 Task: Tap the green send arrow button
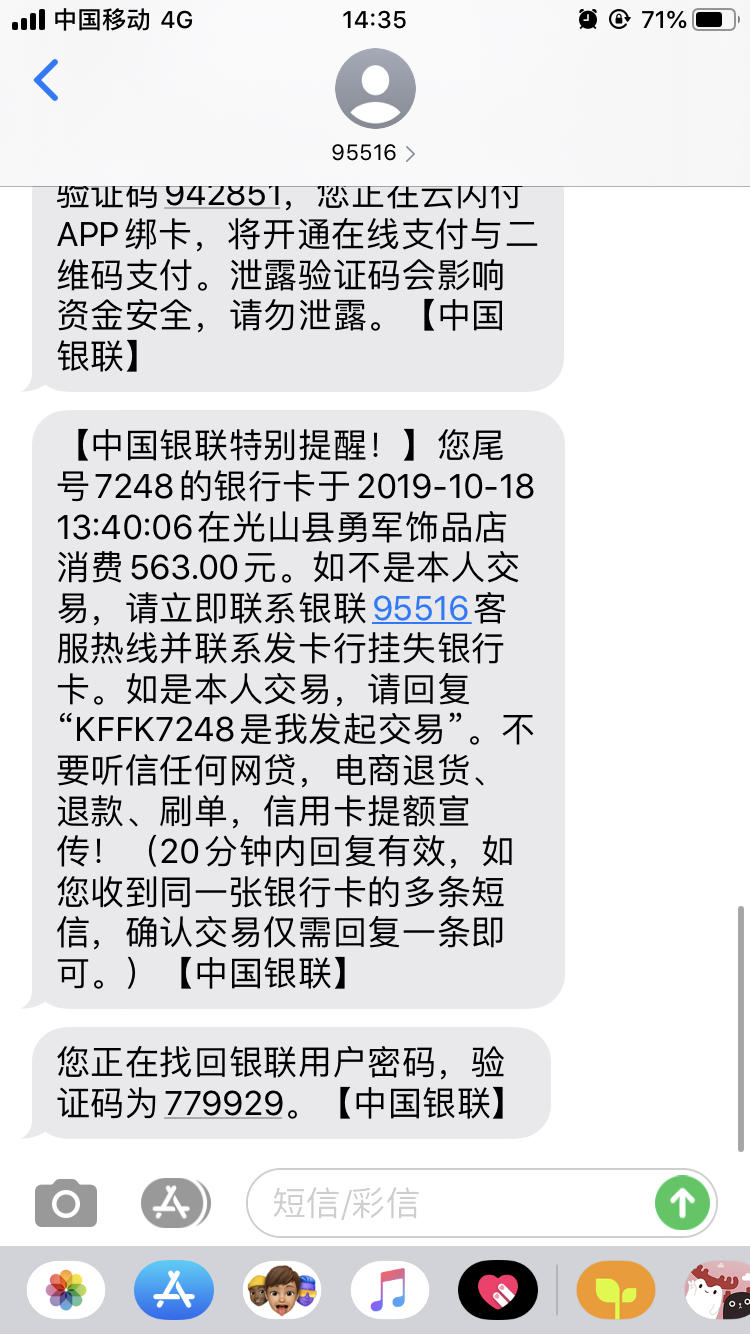point(683,1203)
